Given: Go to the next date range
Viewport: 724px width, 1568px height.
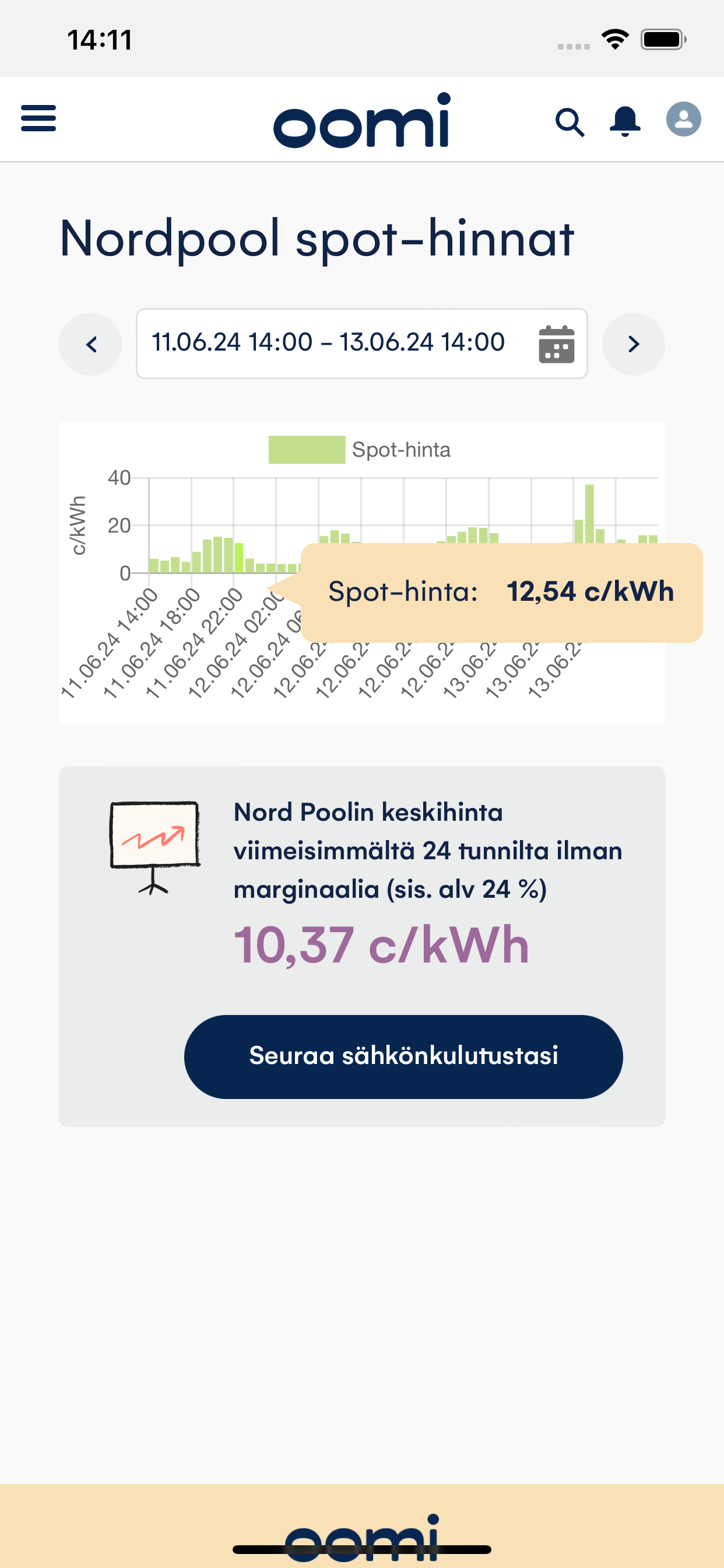Looking at the screenshot, I should point(633,344).
